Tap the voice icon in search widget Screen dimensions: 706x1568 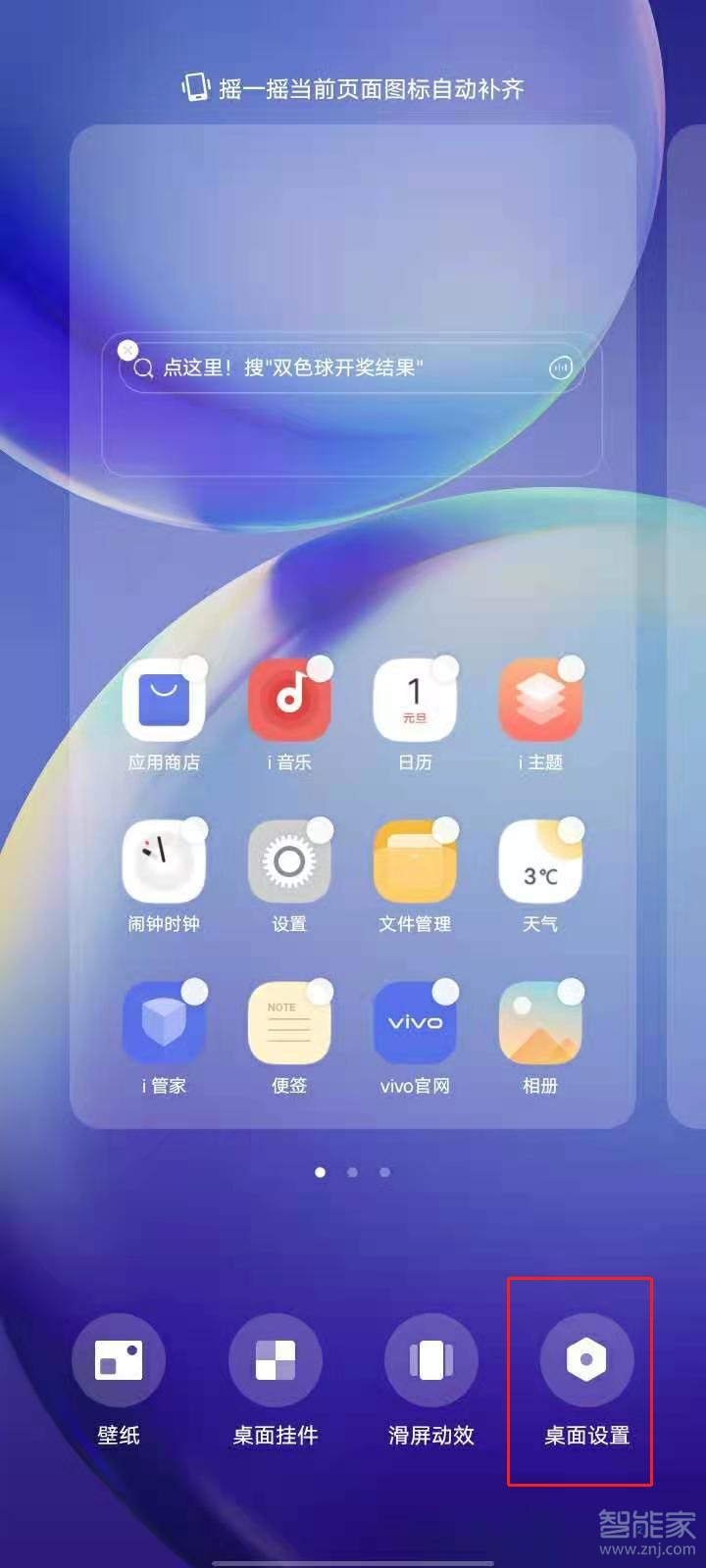(x=560, y=368)
